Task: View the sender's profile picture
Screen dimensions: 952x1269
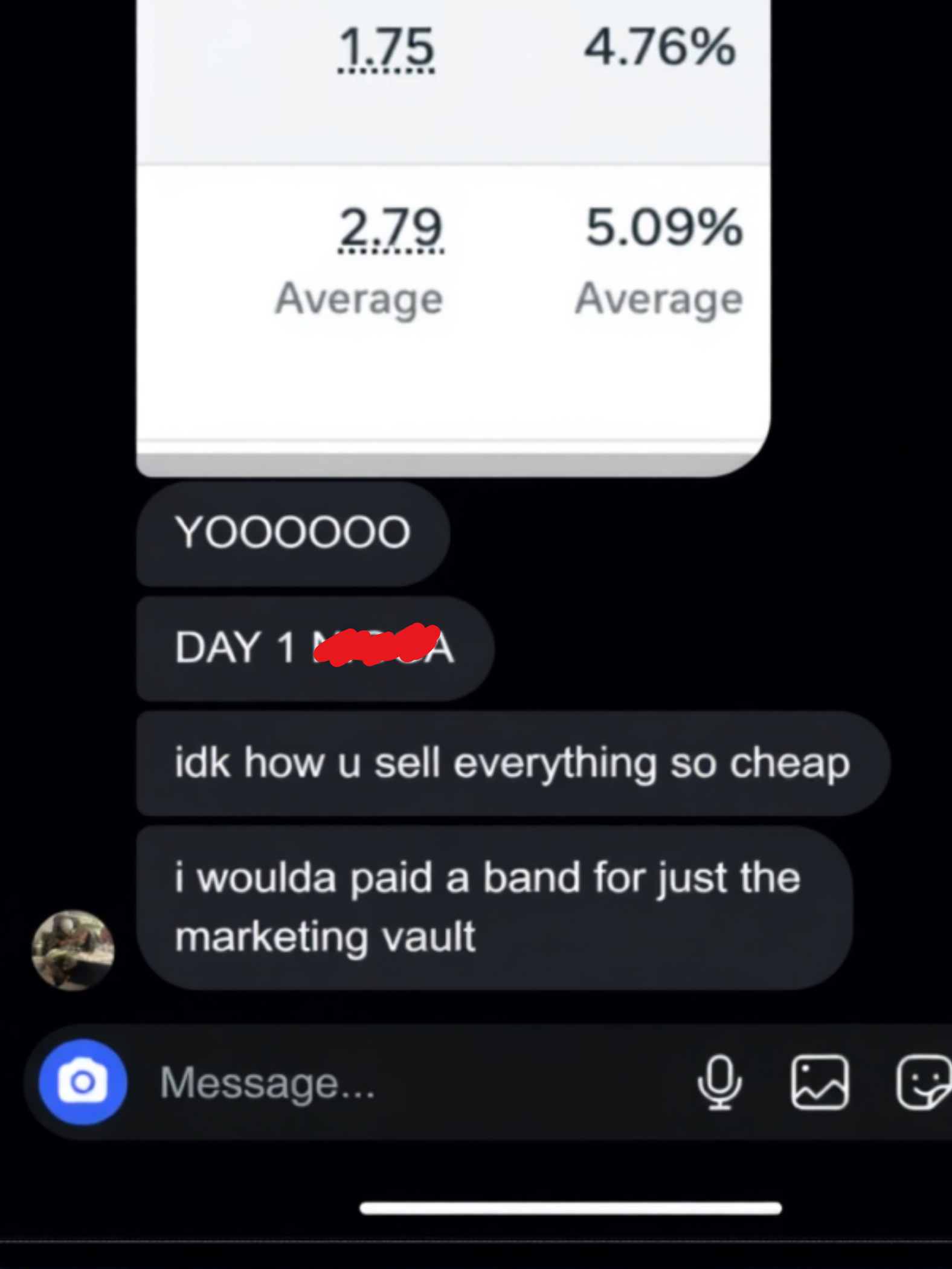Action: tap(73, 951)
